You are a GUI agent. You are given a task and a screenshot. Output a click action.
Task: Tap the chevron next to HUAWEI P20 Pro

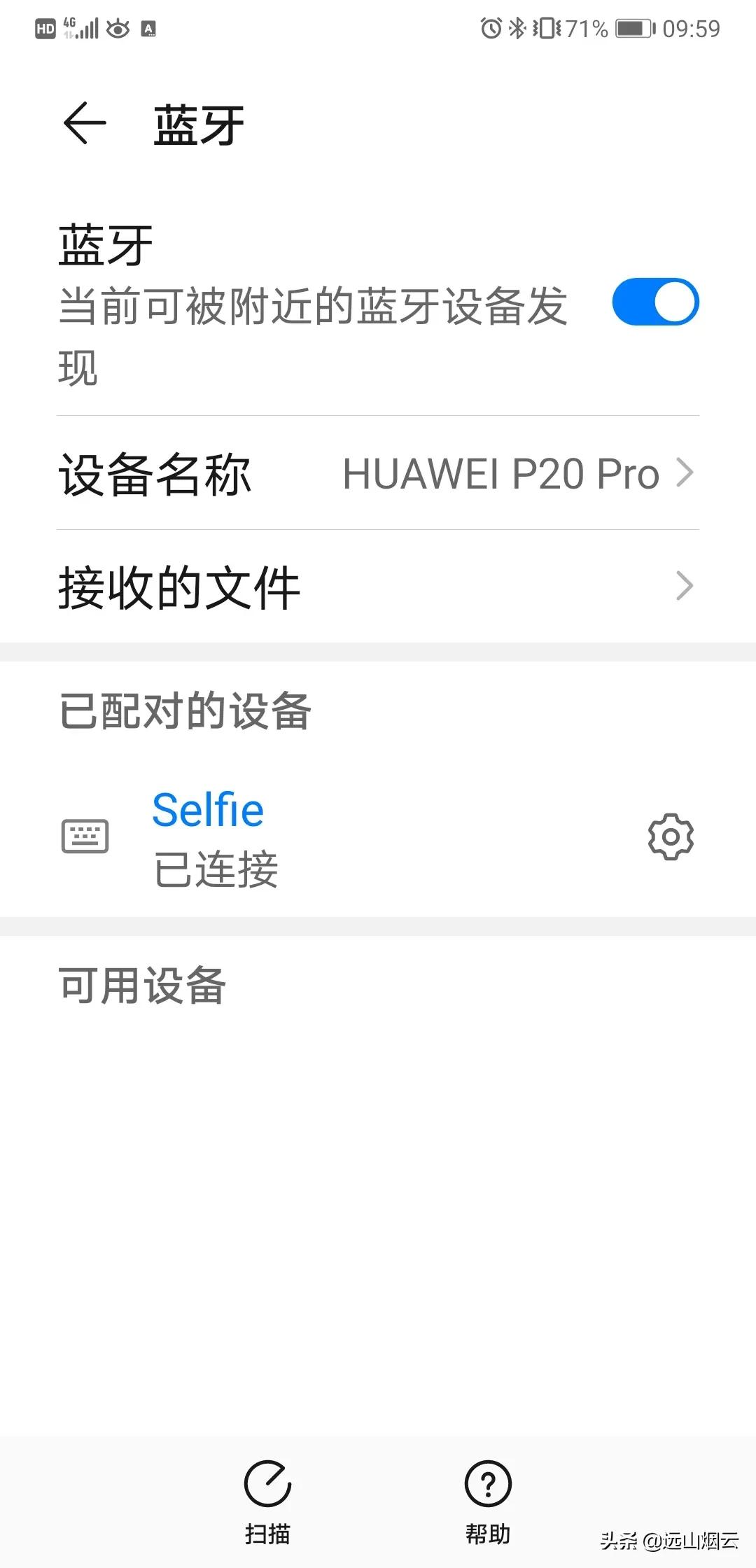click(x=685, y=473)
